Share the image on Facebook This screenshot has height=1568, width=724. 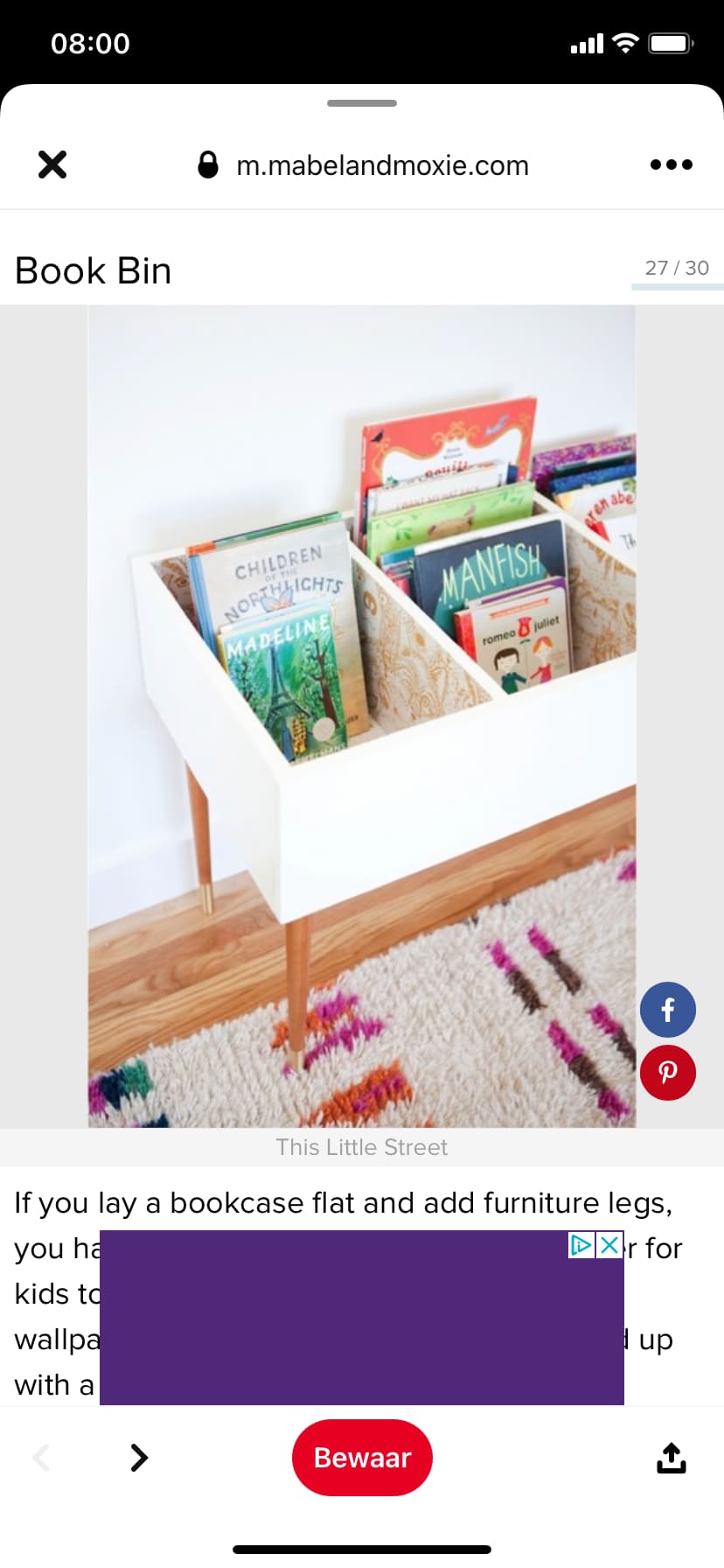pyautogui.click(x=668, y=1010)
